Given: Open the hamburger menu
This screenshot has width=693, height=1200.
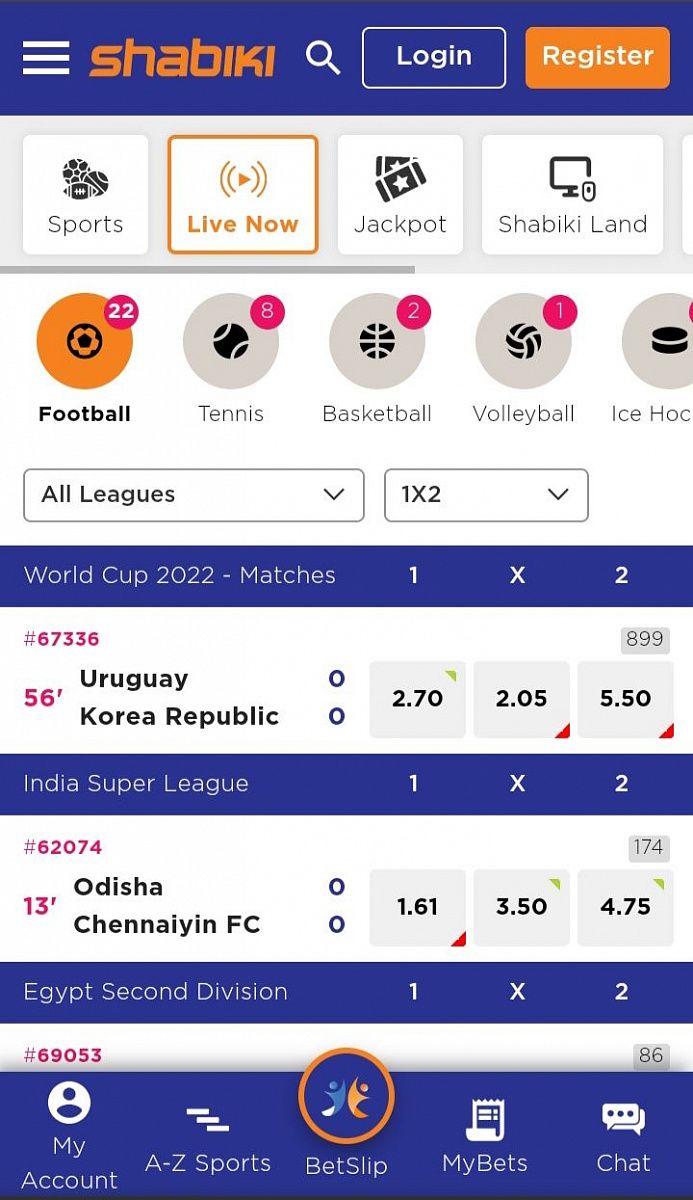Looking at the screenshot, I should point(46,58).
